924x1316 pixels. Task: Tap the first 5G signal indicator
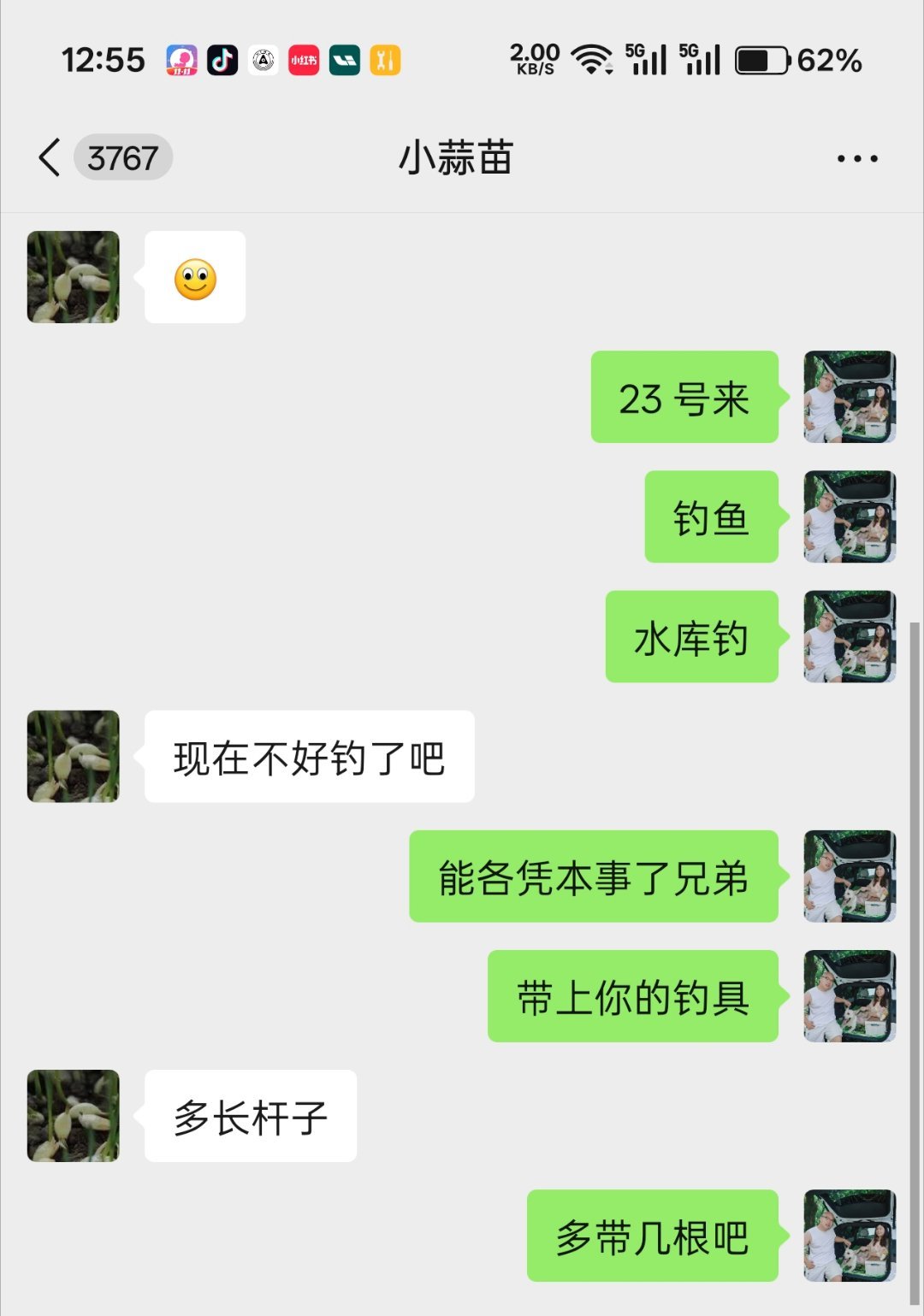646,60
